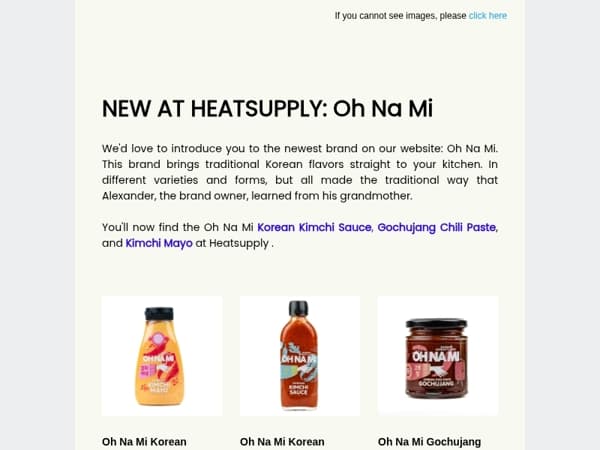The width and height of the screenshot is (600, 450).
Task: Open the Korean Kimchi Sauce link
Action: tap(314, 227)
